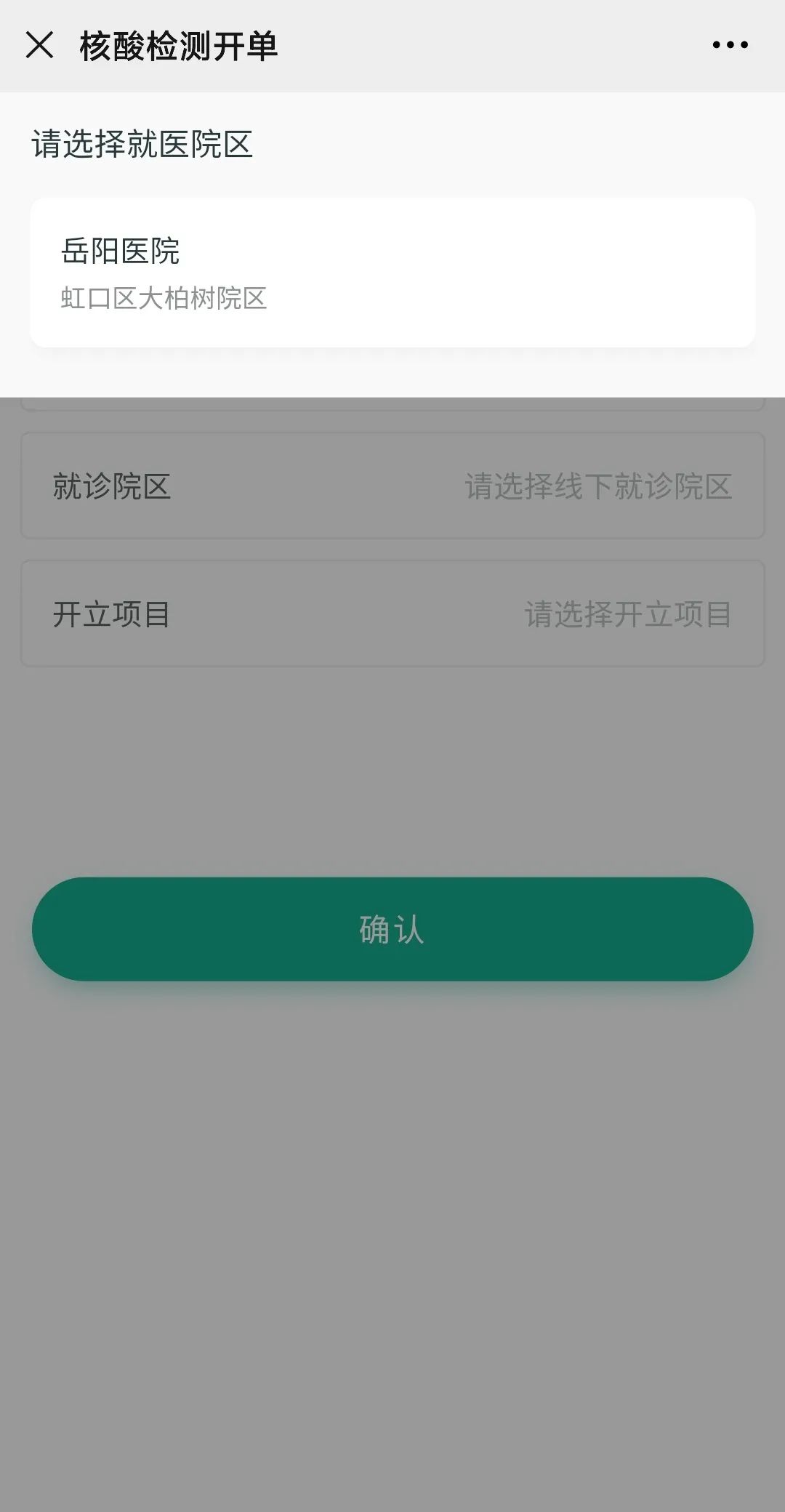The height and width of the screenshot is (1512, 785).
Task: Select 岳阳医院 虹口区大柏树院区
Action: tap(392, 273)
